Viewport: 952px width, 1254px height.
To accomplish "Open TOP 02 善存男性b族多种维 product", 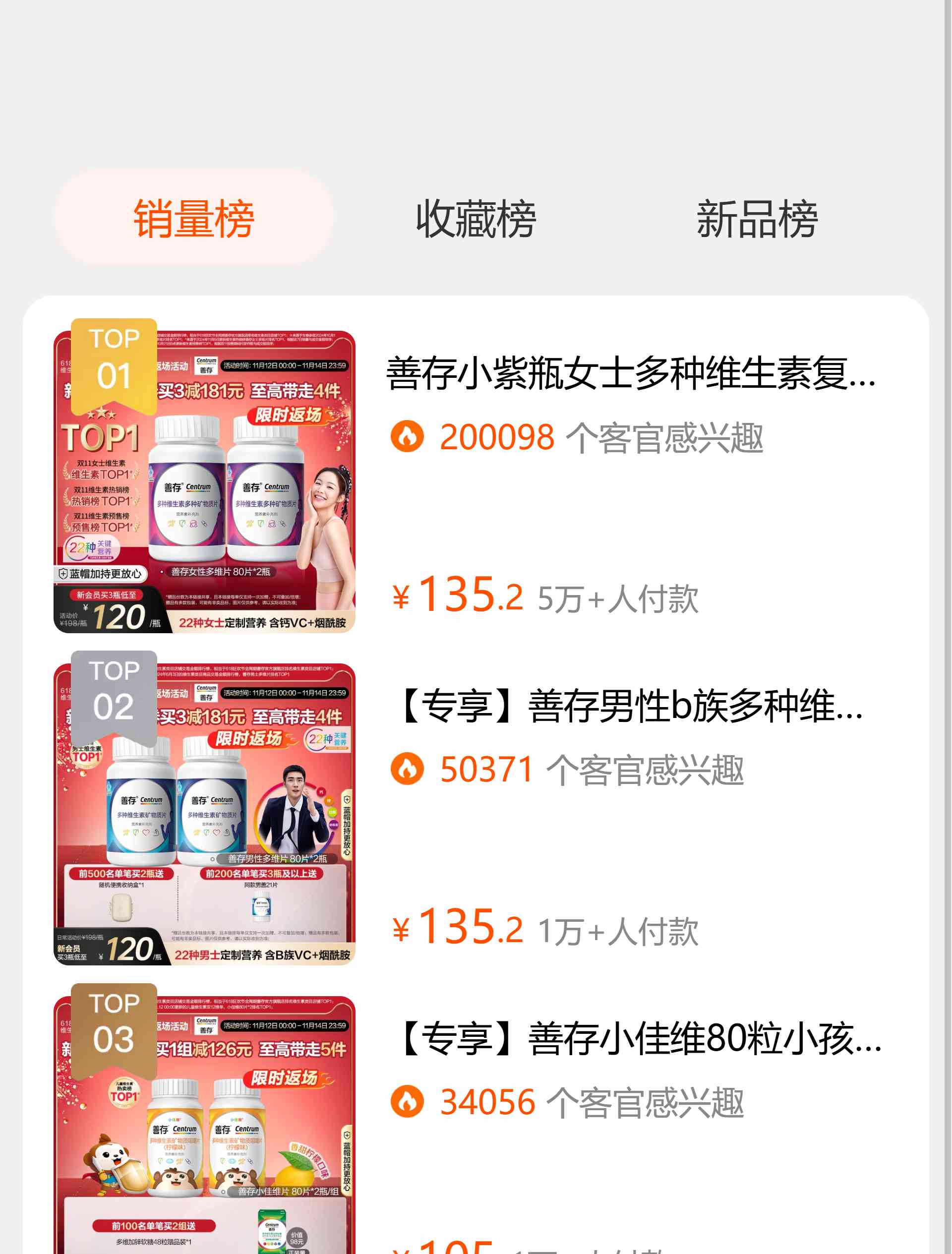I will (631, 706).
